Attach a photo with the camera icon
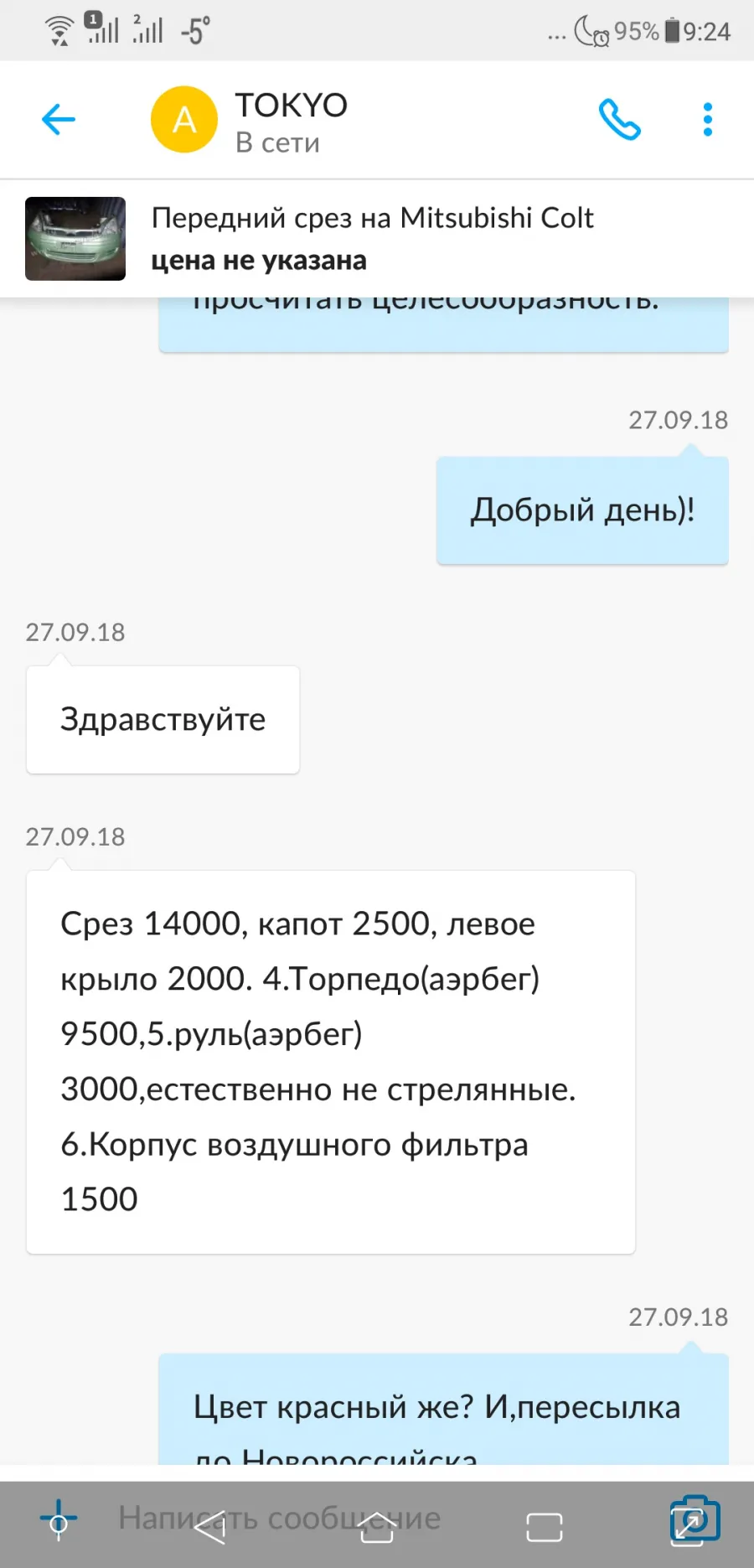This screenshot has width=754, height=1568. pos(695,1519)
